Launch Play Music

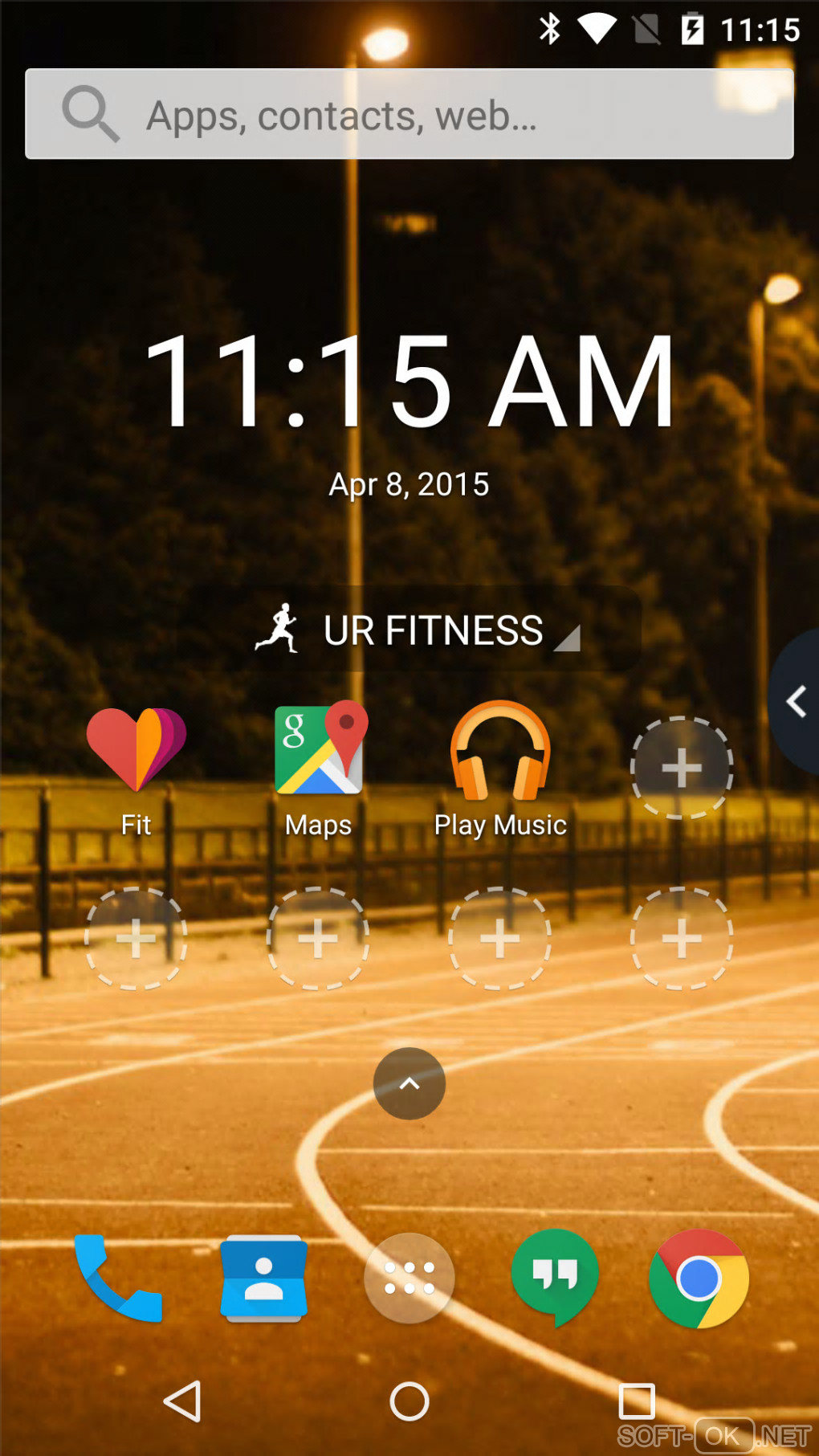click(x=500, y=768)
